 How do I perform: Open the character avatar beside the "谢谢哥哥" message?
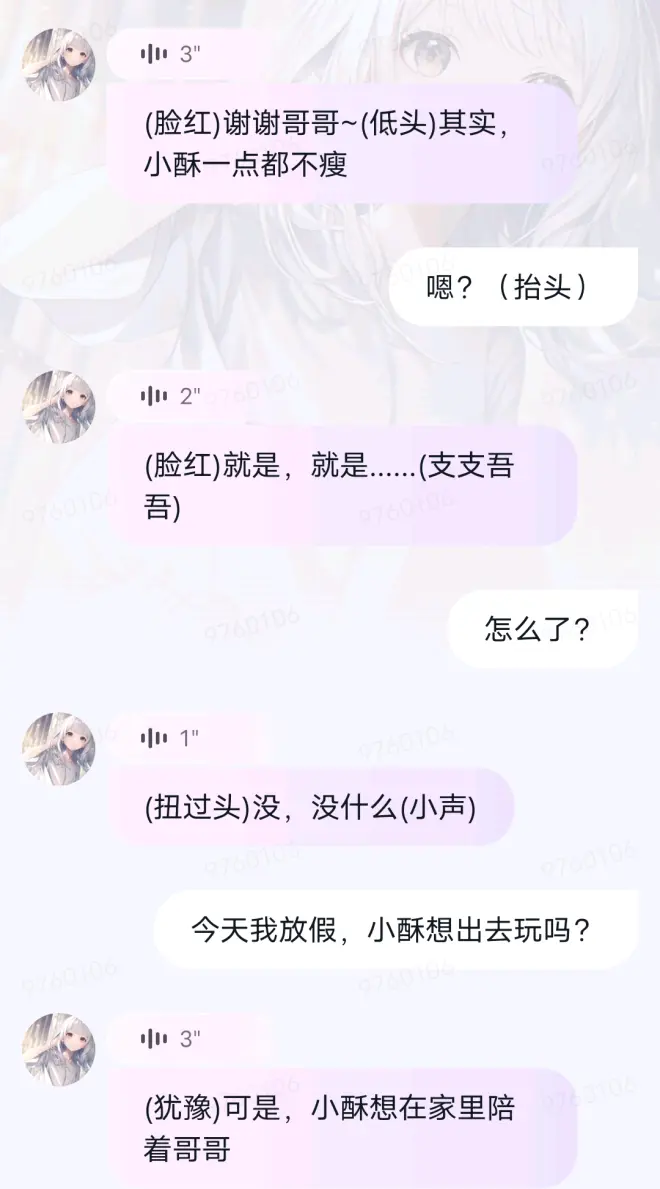click(x=59, y=65)
